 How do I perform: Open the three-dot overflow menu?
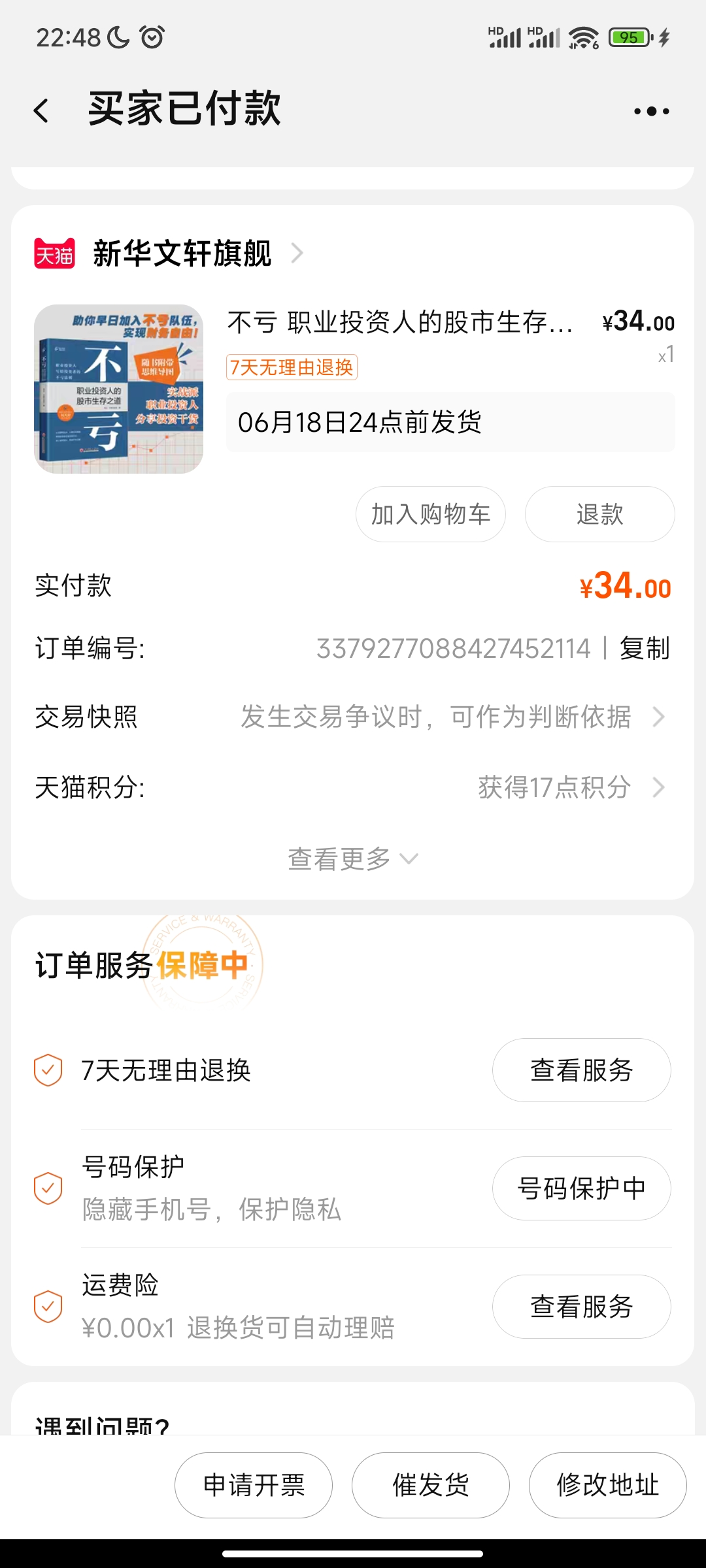tap(651, 111)
